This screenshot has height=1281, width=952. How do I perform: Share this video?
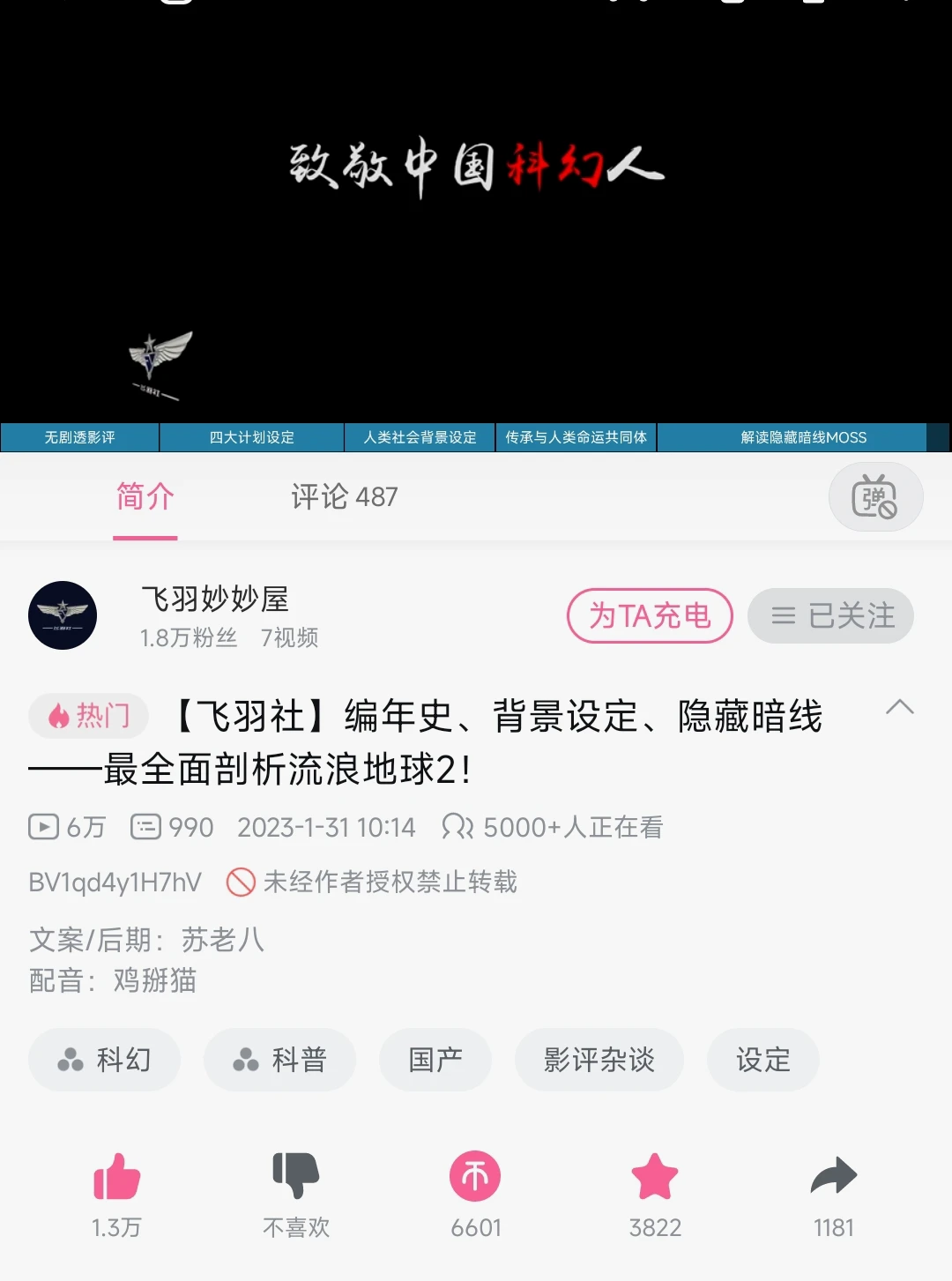tap(834, 1177)
